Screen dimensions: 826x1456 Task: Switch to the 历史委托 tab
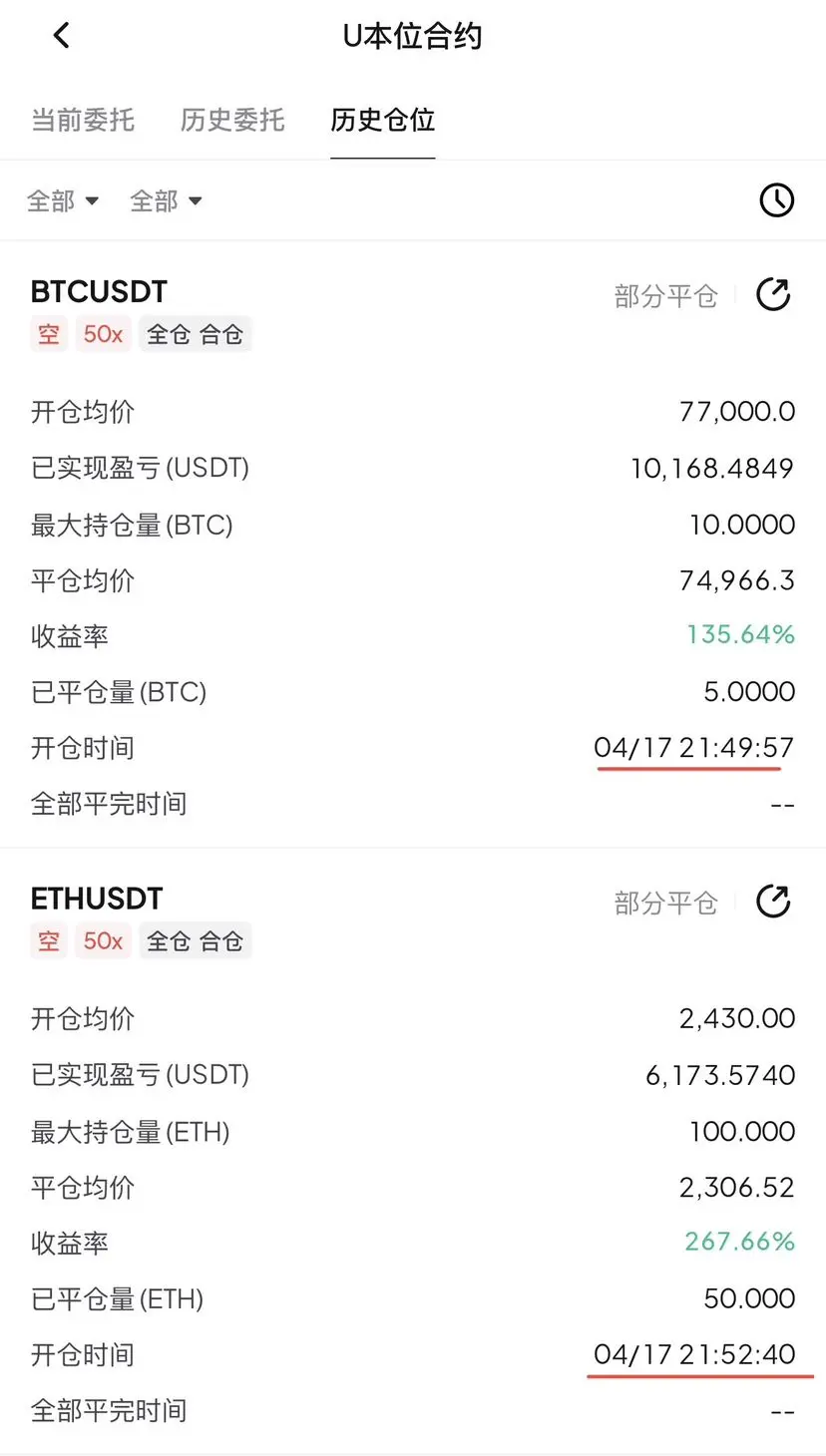pyautogui.click(x=232, y=121)
